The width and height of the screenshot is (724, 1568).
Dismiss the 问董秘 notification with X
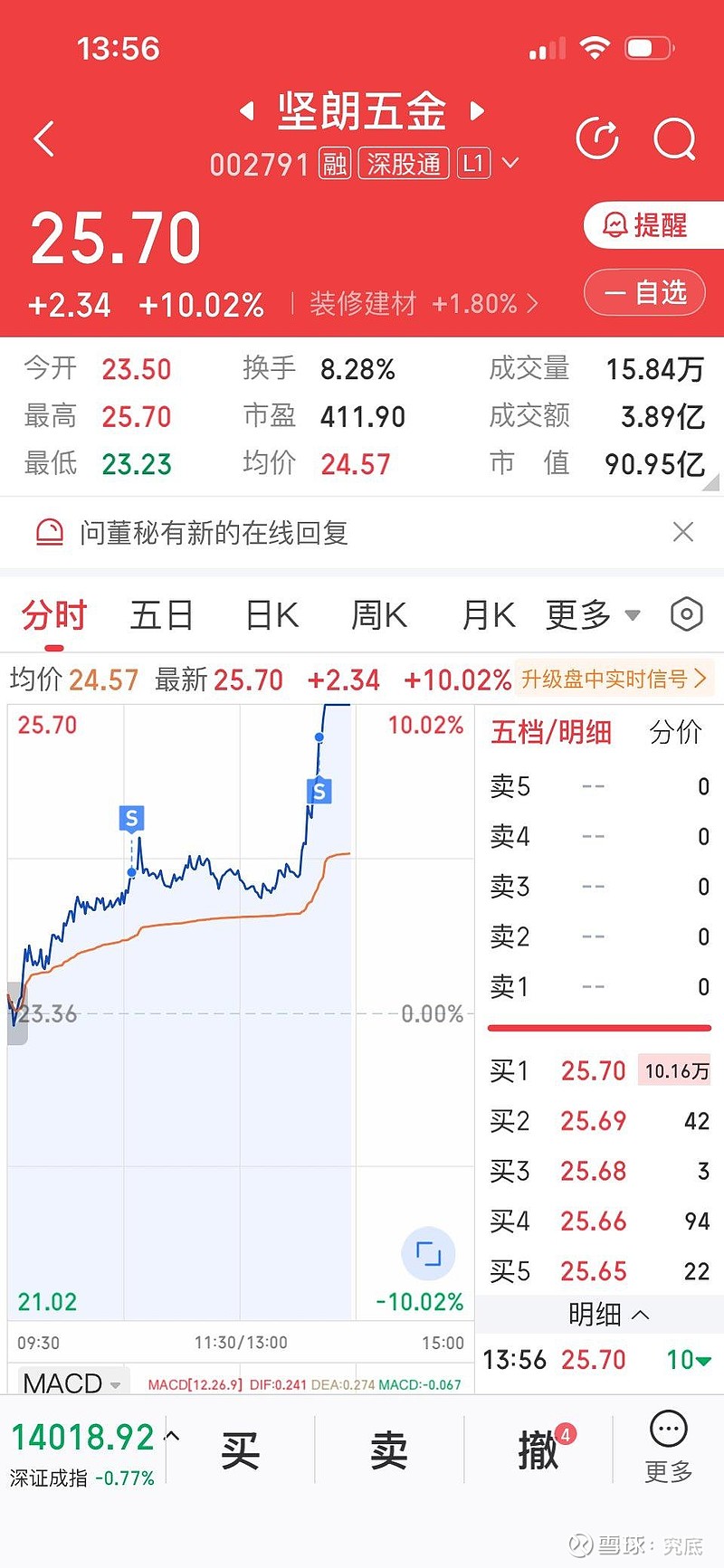click(683, 532)
